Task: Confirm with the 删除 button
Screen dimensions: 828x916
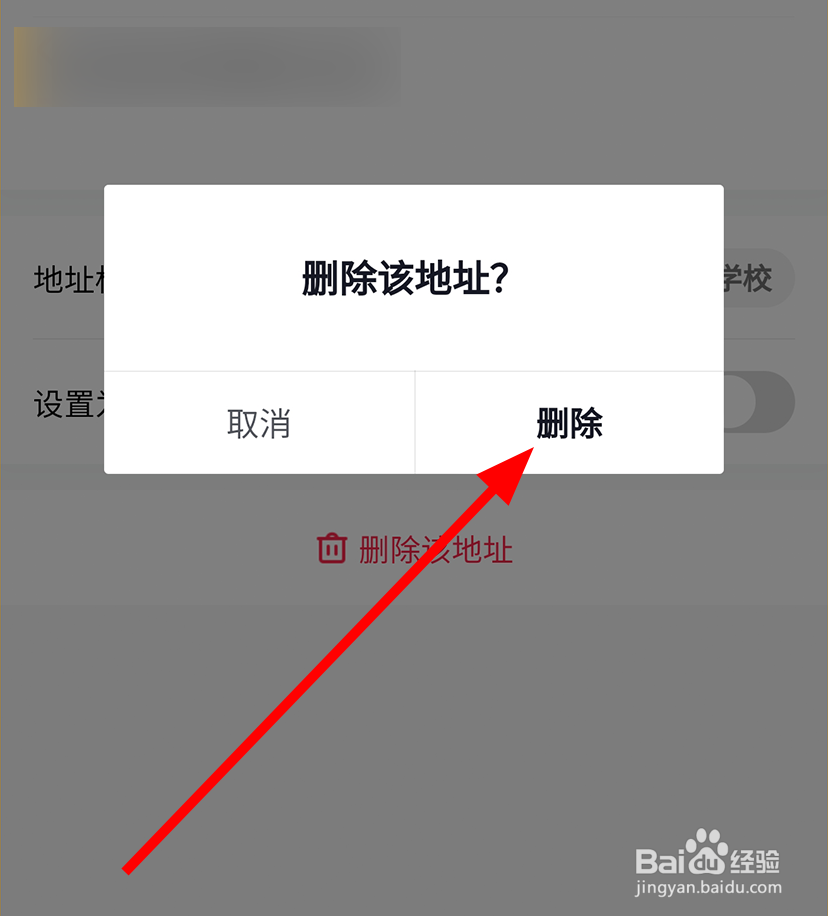Action: point(569,423)
